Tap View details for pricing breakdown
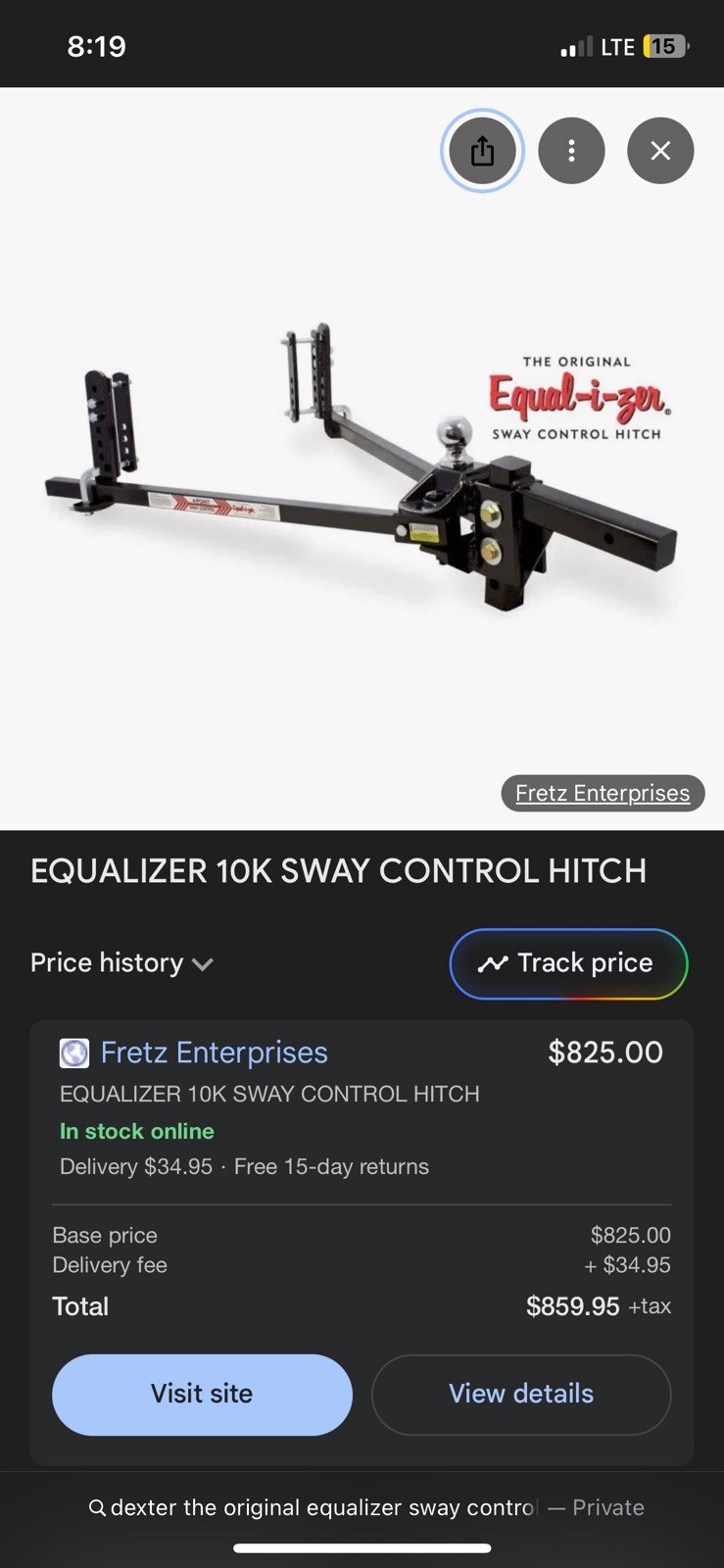The height and width of the screenshot is (1568, 724). point(520,1394)
